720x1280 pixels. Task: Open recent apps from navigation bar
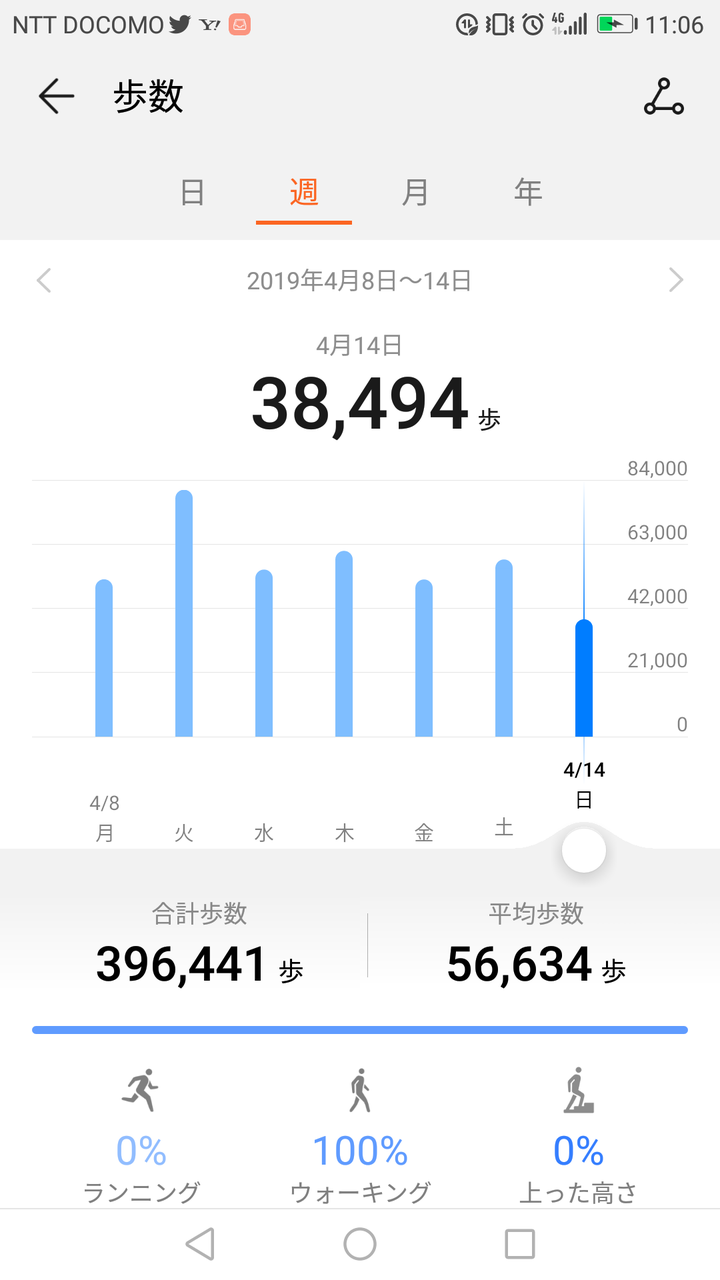tap(520, 1244)
